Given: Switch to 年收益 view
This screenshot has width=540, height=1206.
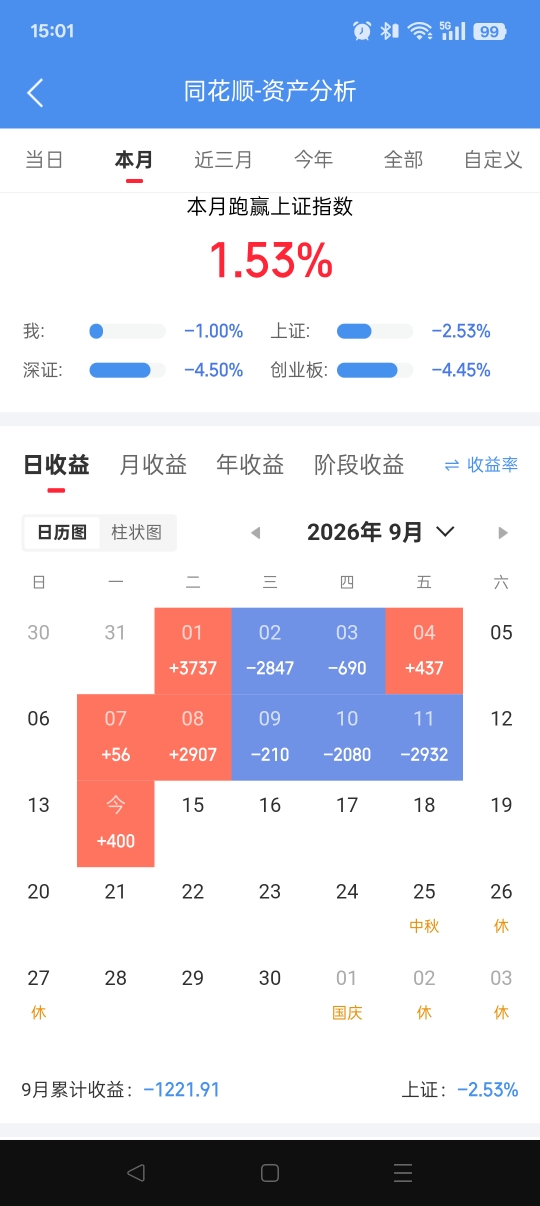Looking at the screenshot, I should pos(250,465).
